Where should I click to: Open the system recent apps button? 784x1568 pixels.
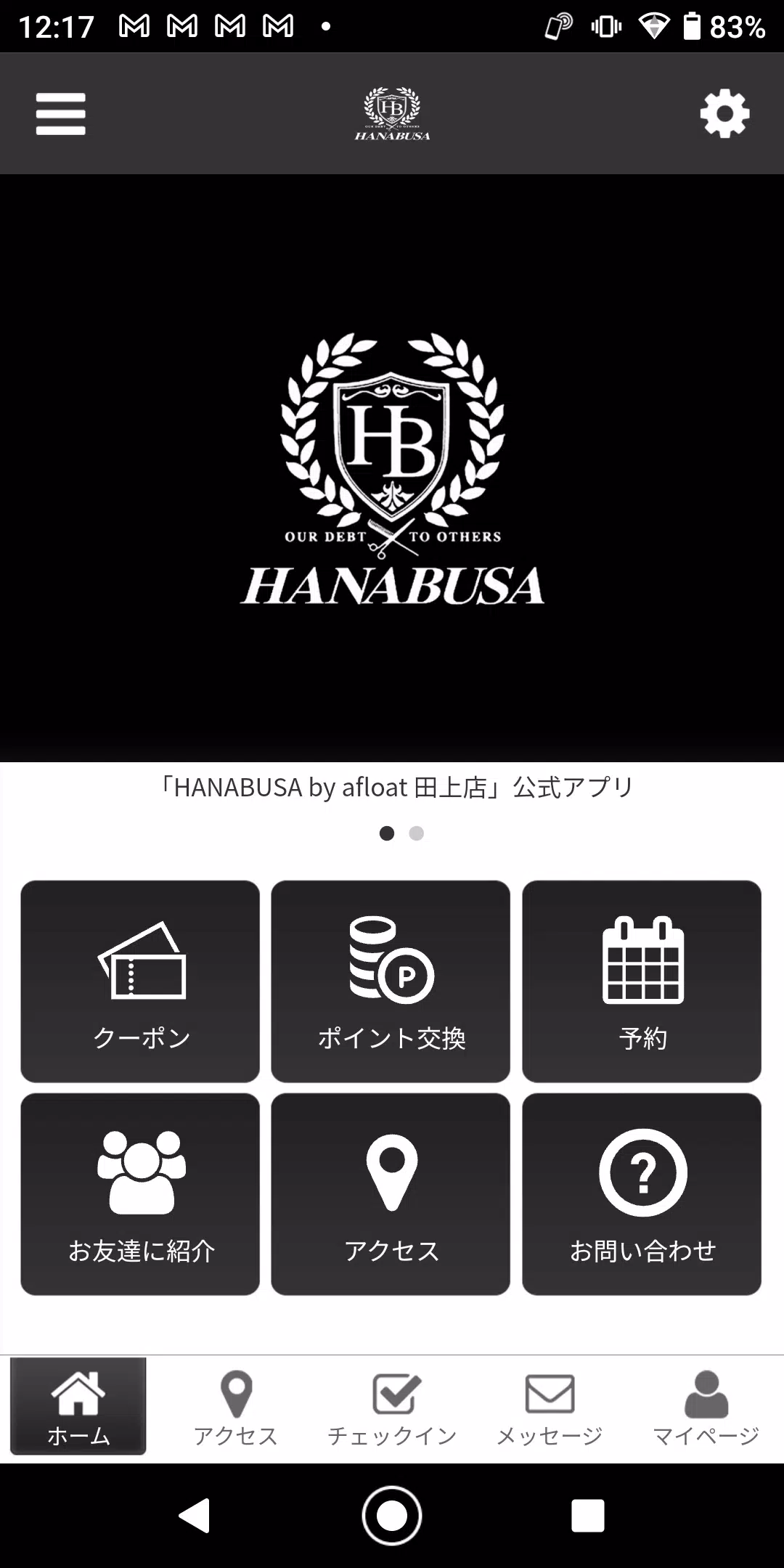pyautogui.click(x=587, y=1515)
